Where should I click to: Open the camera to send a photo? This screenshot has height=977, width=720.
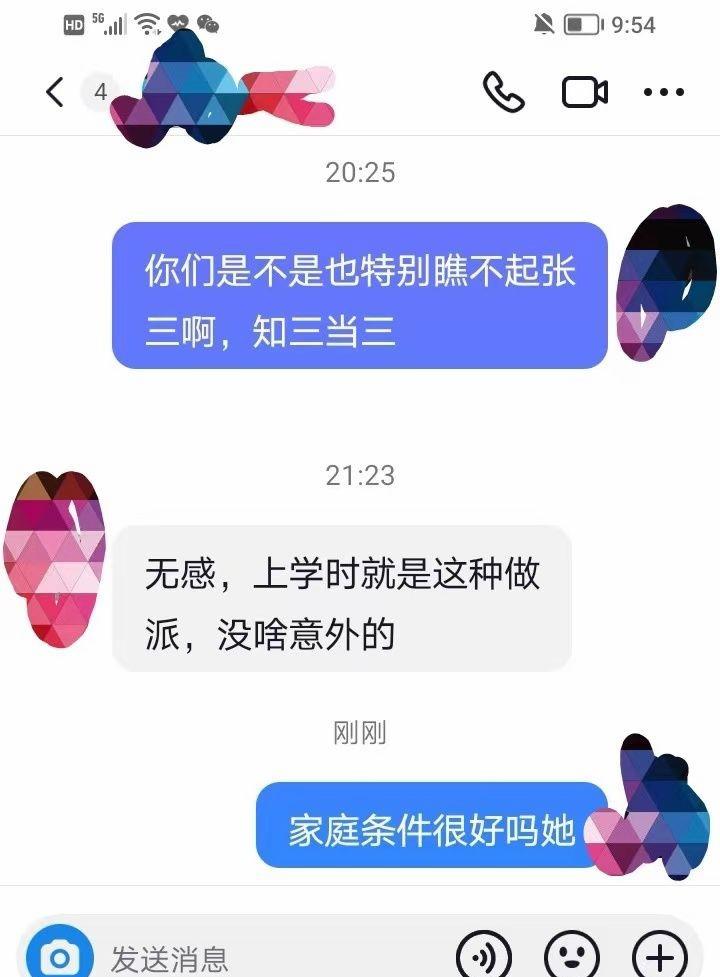(60, 956)
